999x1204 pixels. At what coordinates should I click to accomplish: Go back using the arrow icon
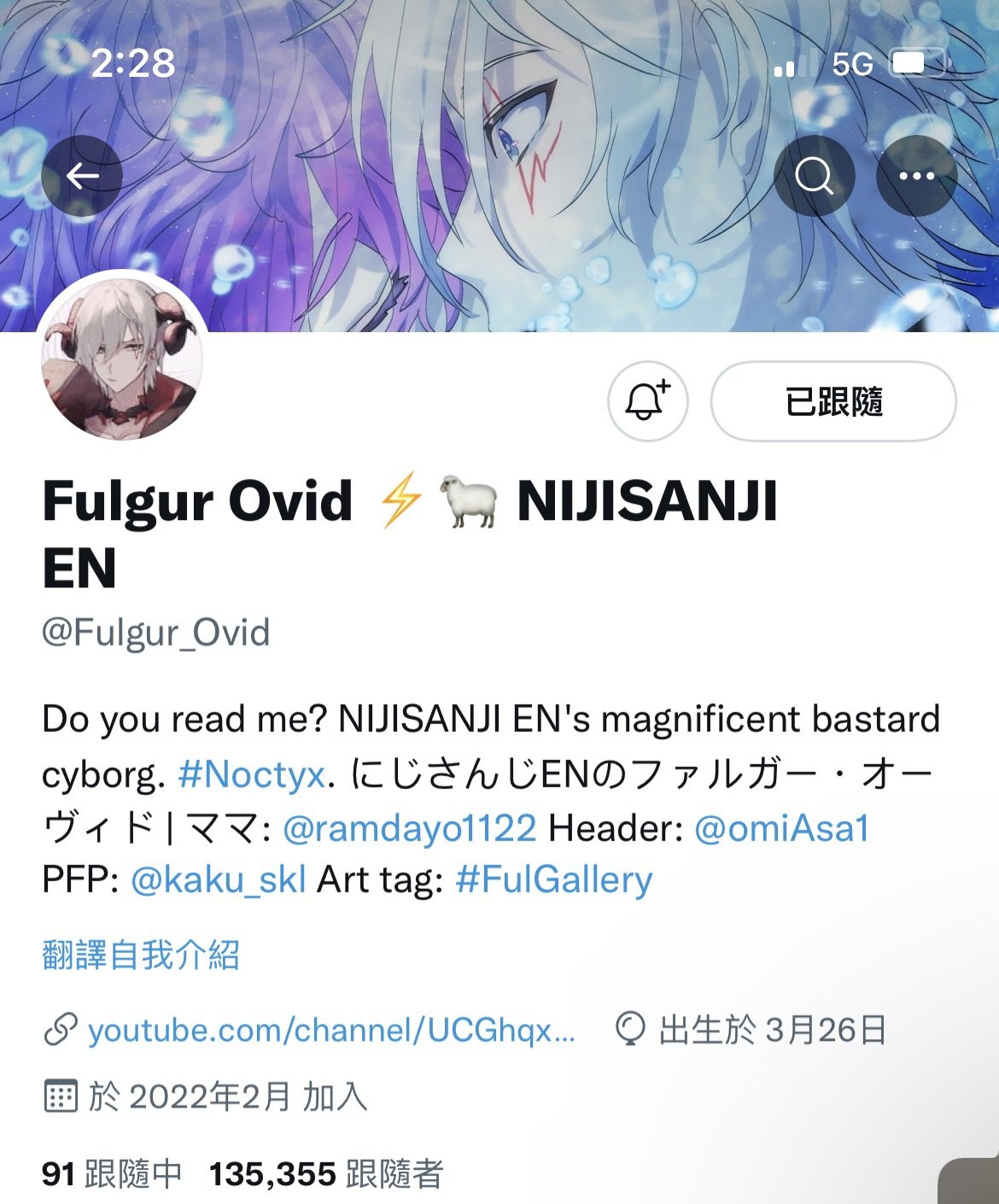[x=82, y=177]
